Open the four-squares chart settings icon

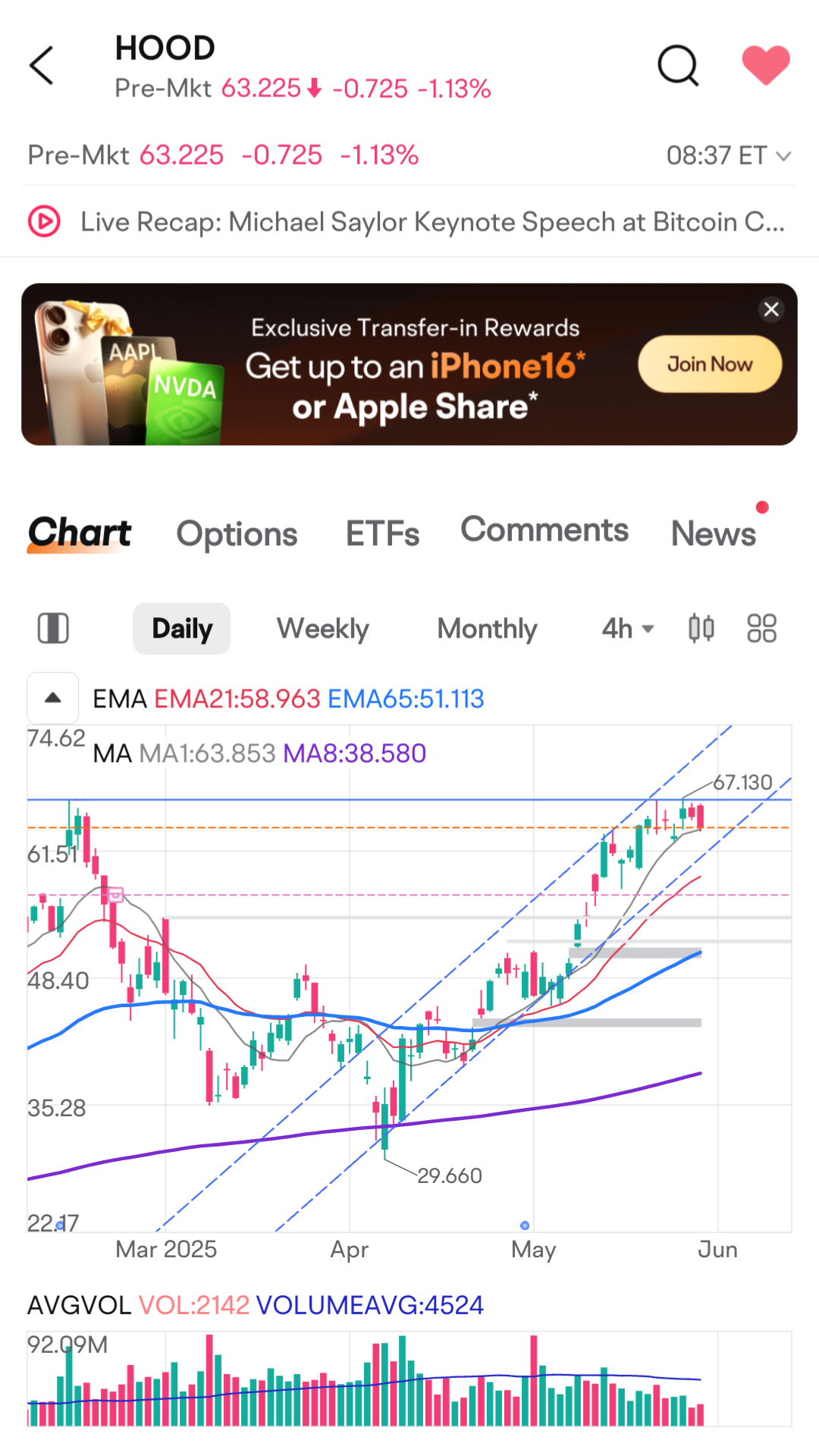pyautogui.click(x=762, y=629)
